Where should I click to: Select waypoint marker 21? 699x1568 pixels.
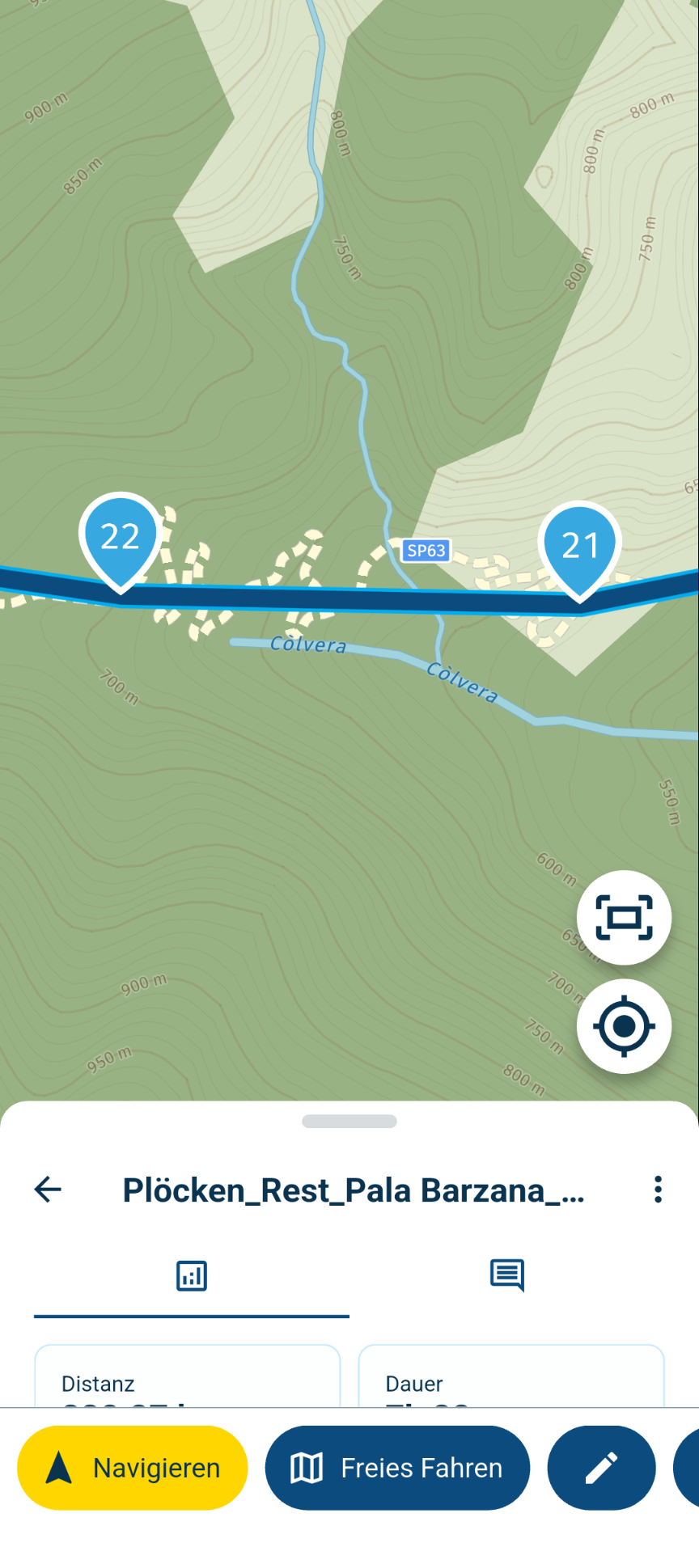580,547
